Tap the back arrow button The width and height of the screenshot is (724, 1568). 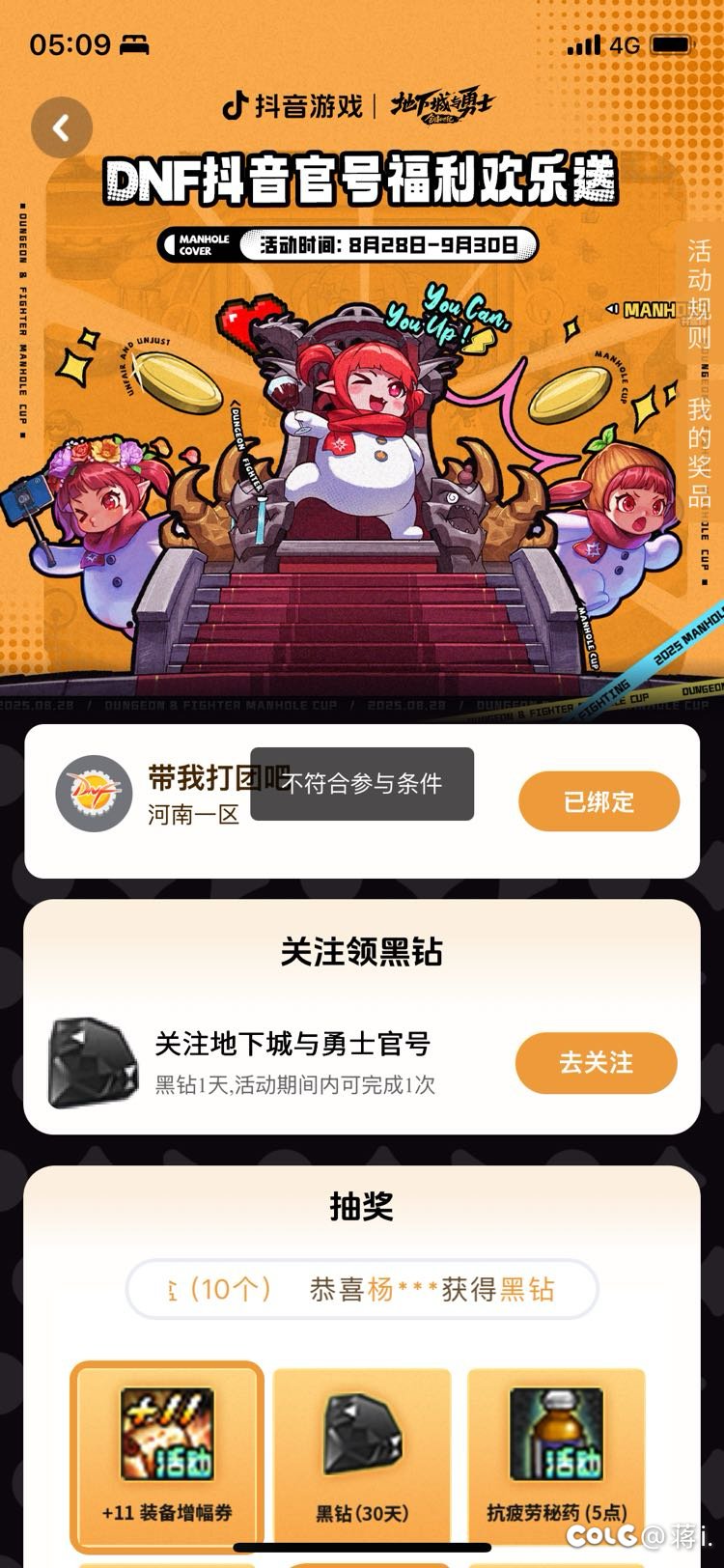[x=61, y=126]
